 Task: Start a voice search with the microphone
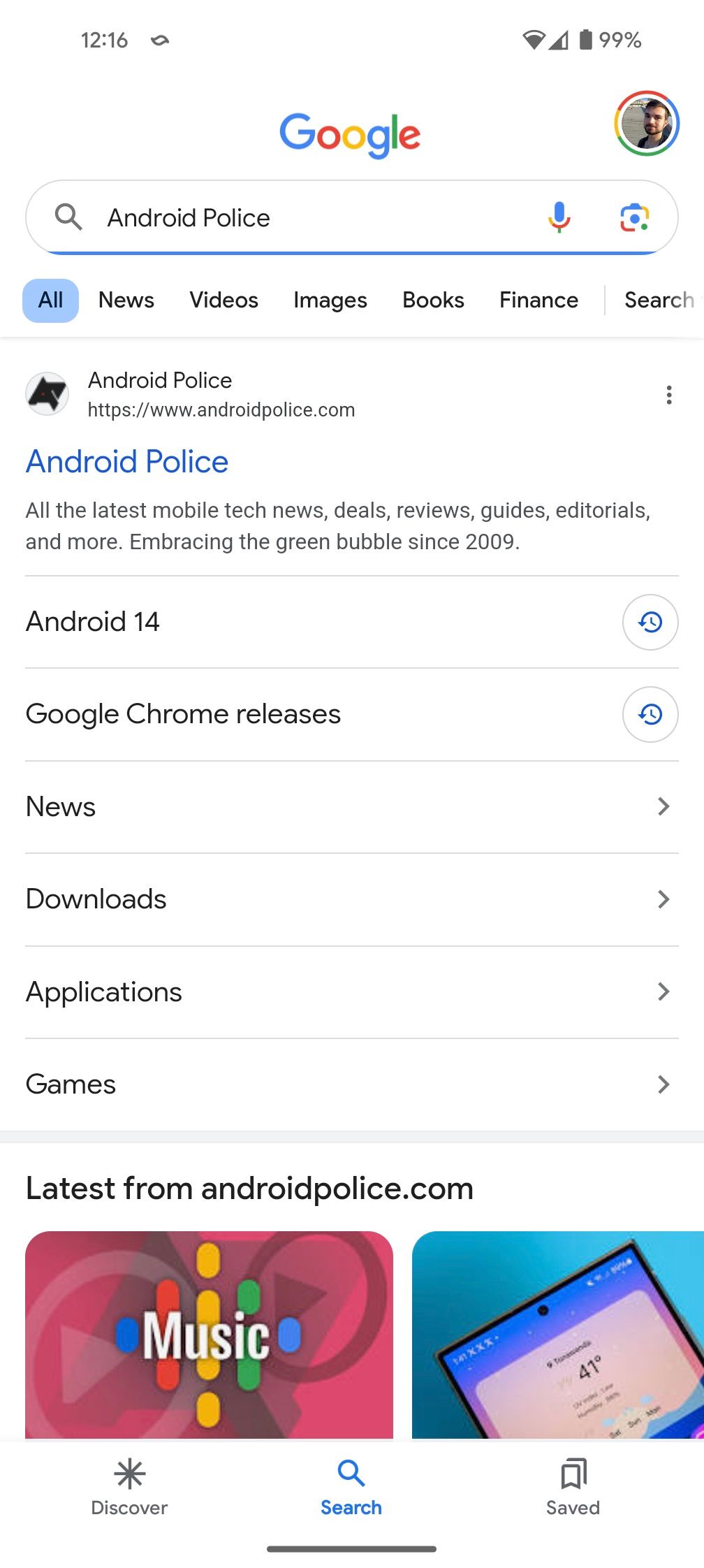[x=559, y=217]
